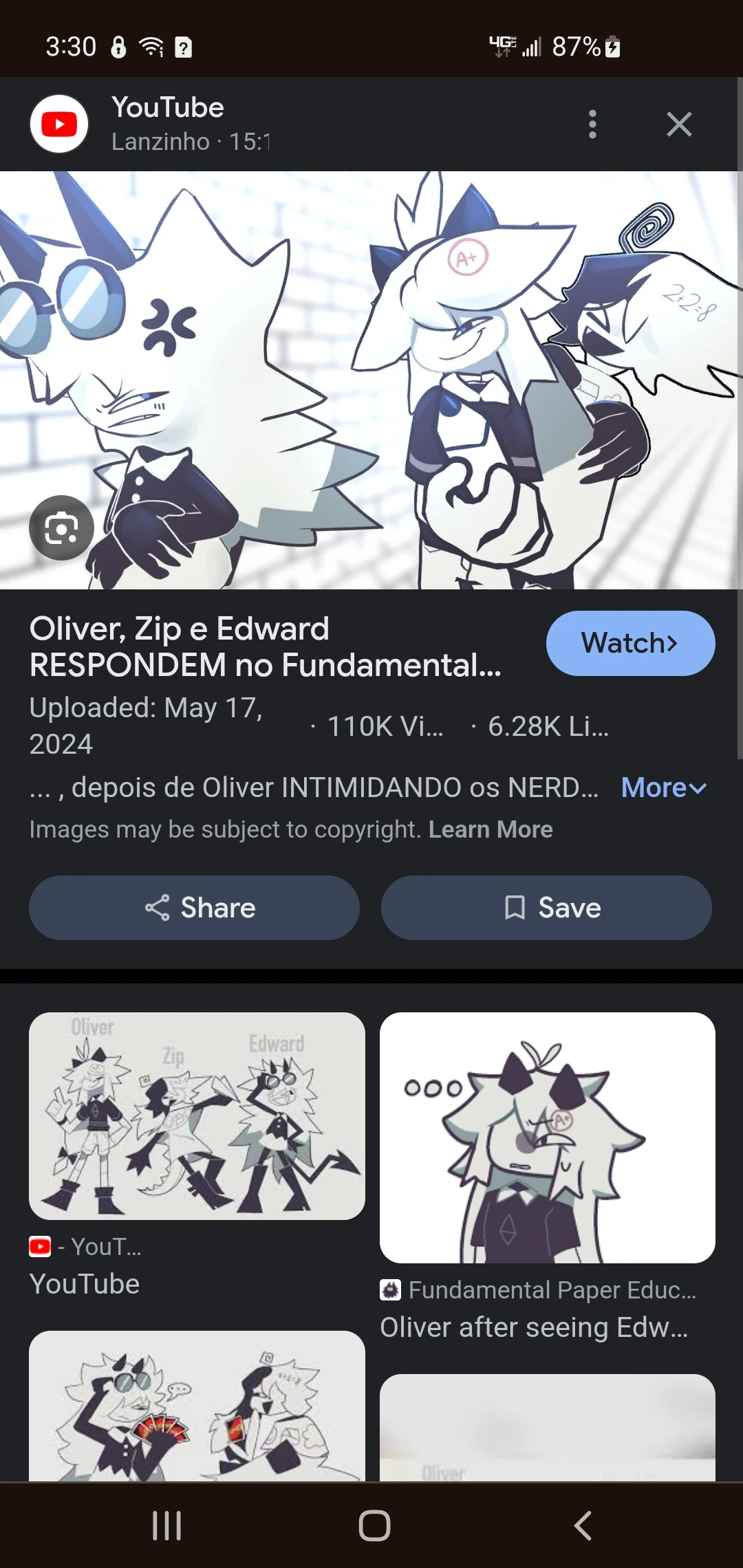Go back using the system back button
Image resolution: width=743 pixels, height=1568 pixels.
(582, 1525)
